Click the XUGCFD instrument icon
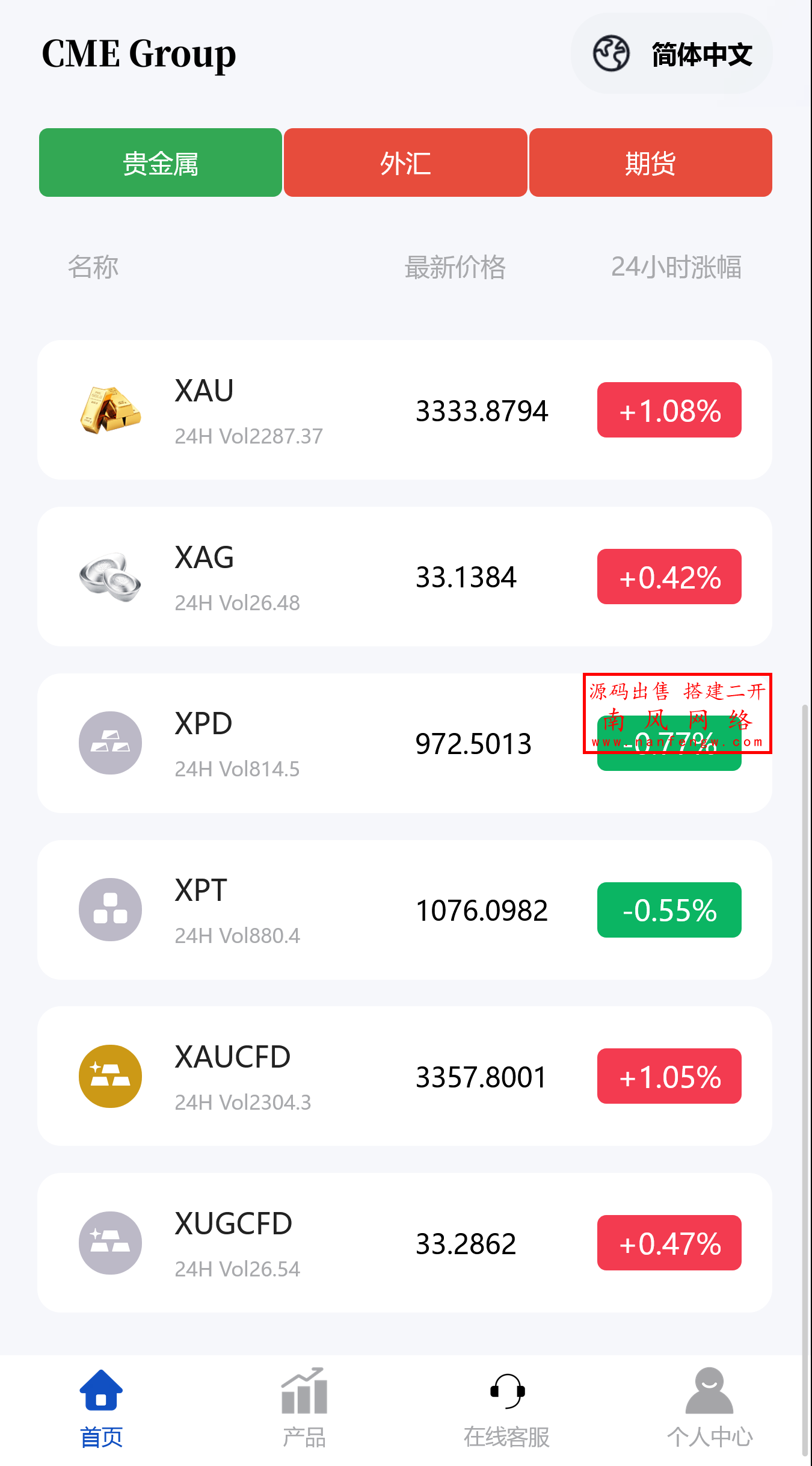The height and width of the screenshot is (1466, 812). click(x=109, y=1243)
